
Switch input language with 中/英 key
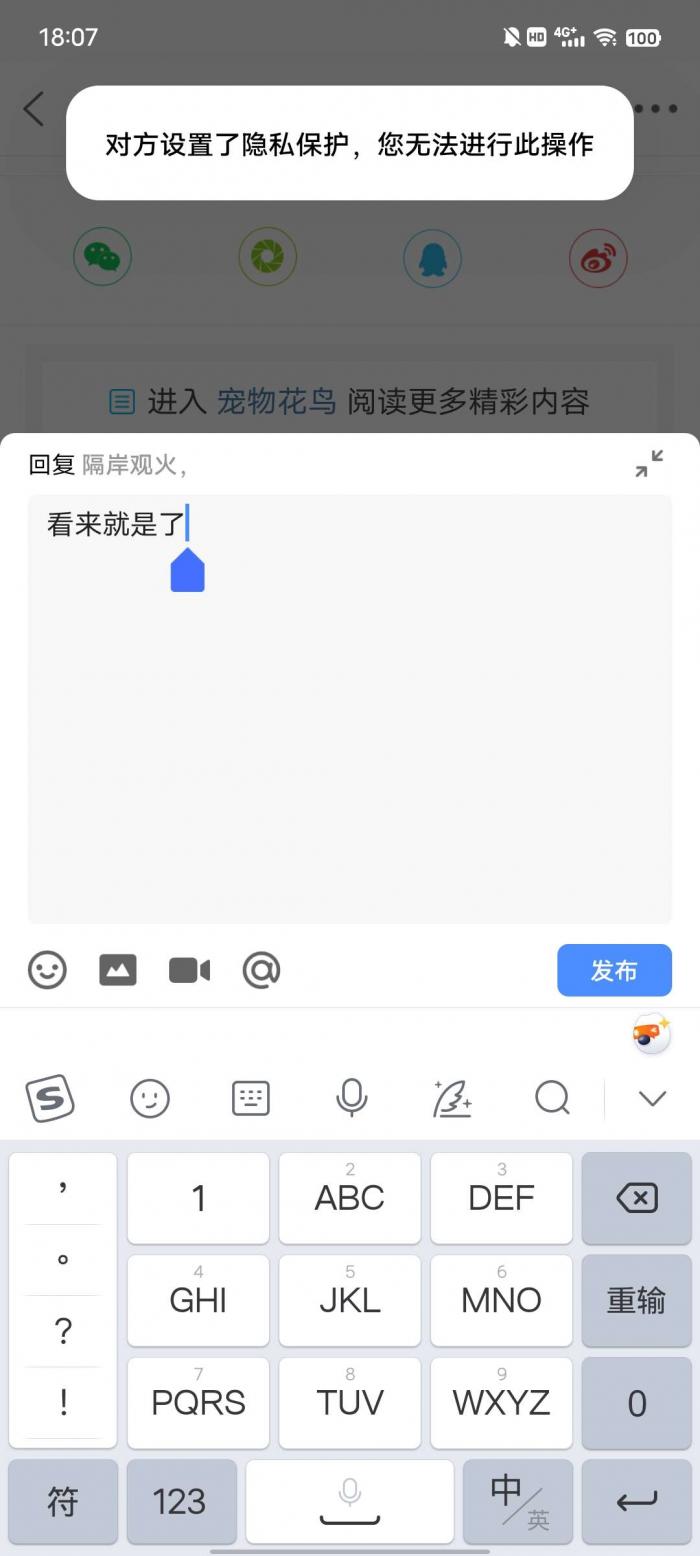pyautogui.click(x=518, y=1501)
